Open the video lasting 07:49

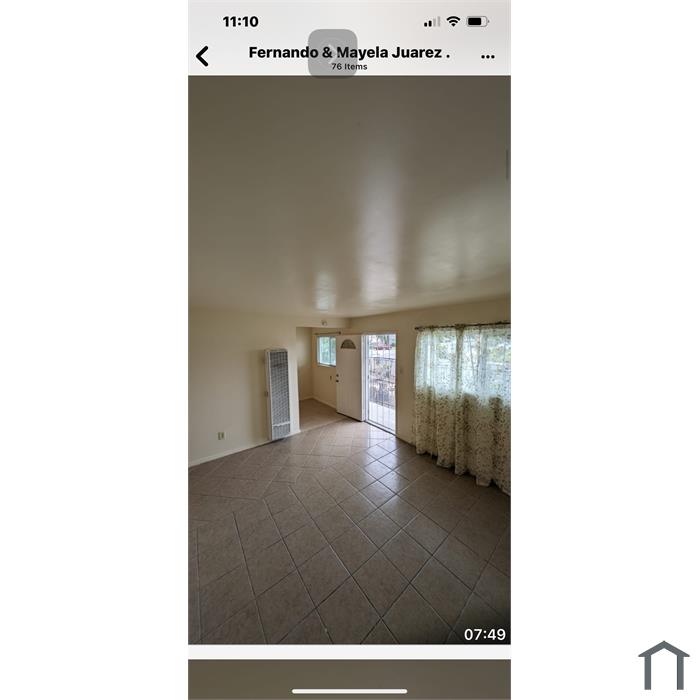349,360
